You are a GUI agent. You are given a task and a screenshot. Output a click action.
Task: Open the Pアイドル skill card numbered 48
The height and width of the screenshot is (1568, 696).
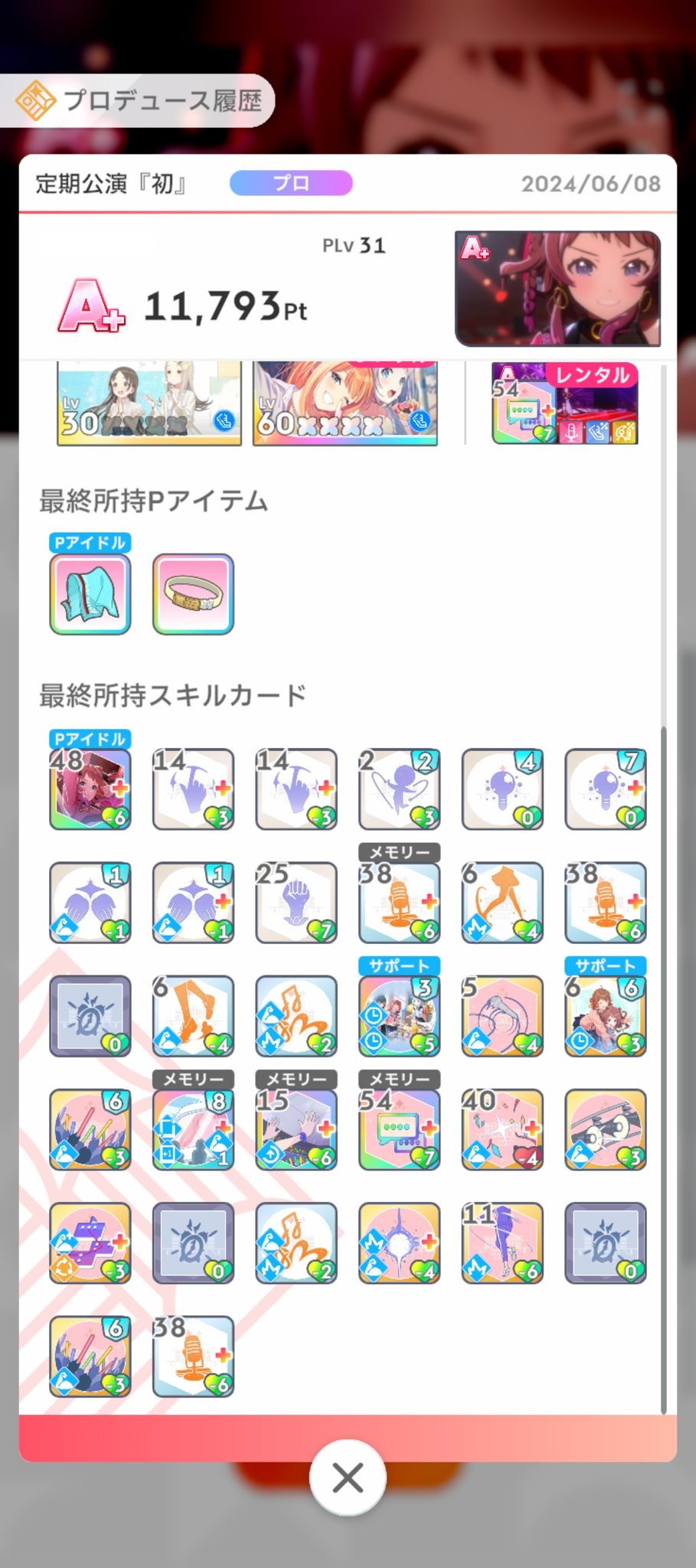click(x=90, y=789)
